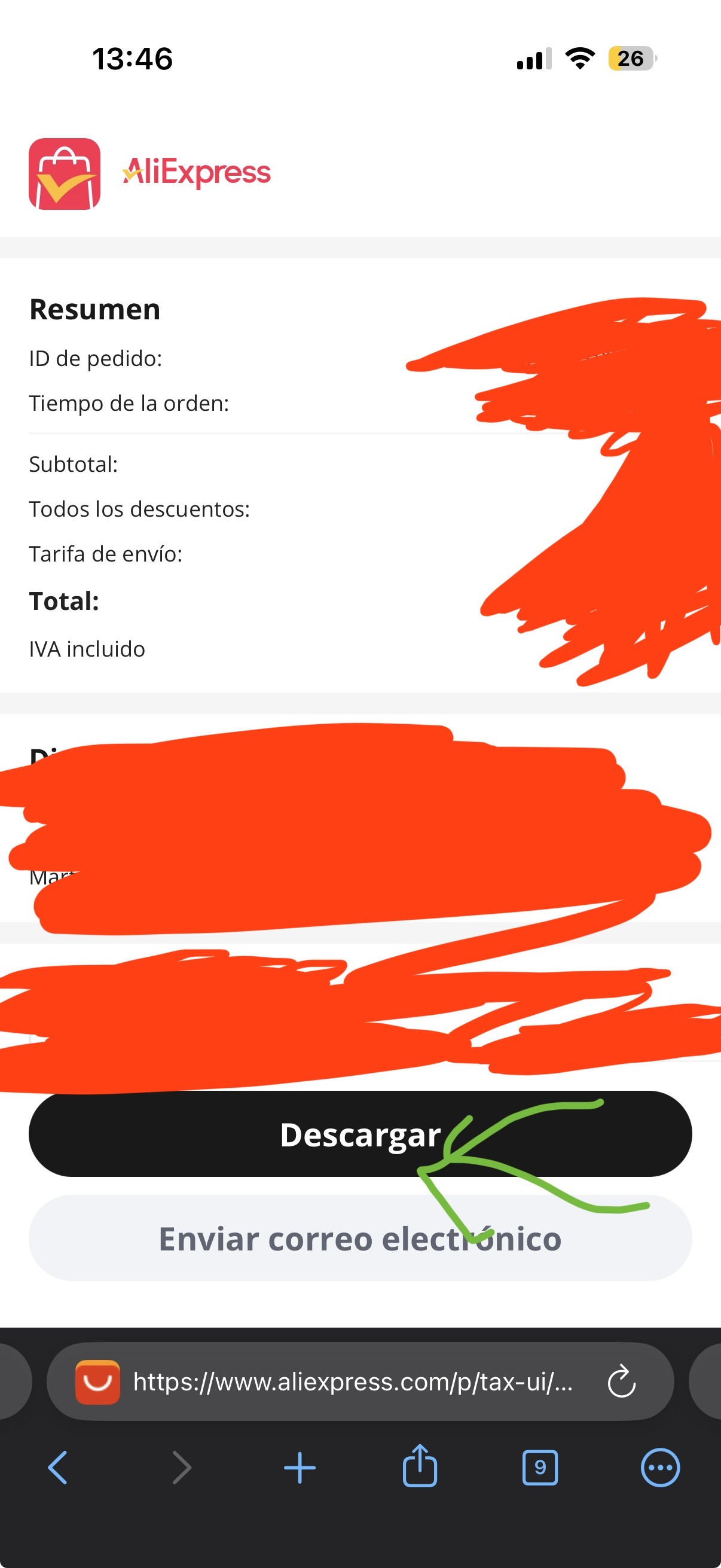Send the invoice via Enviar correo electrónico

[359, 1238]
